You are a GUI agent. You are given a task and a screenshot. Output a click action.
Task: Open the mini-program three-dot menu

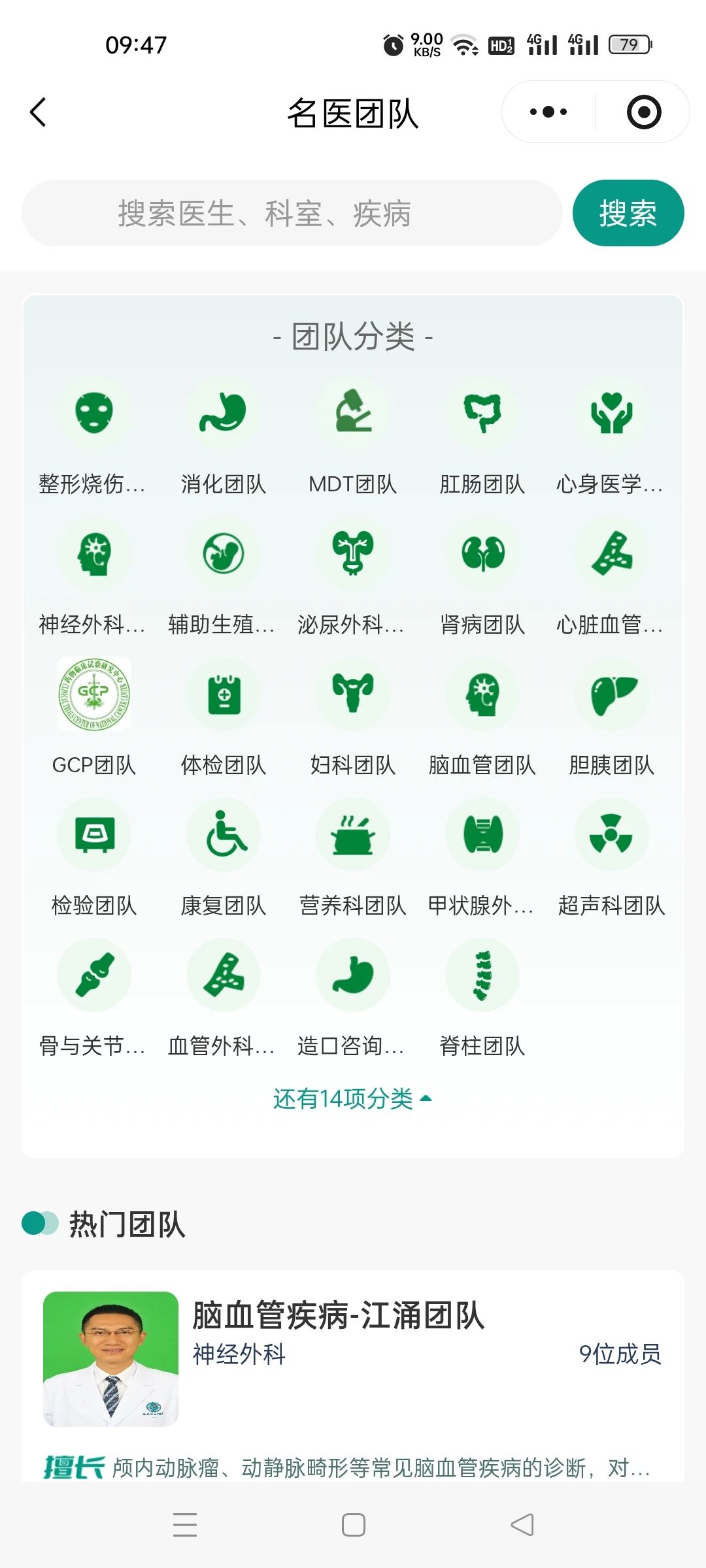[x=548, y=112]
